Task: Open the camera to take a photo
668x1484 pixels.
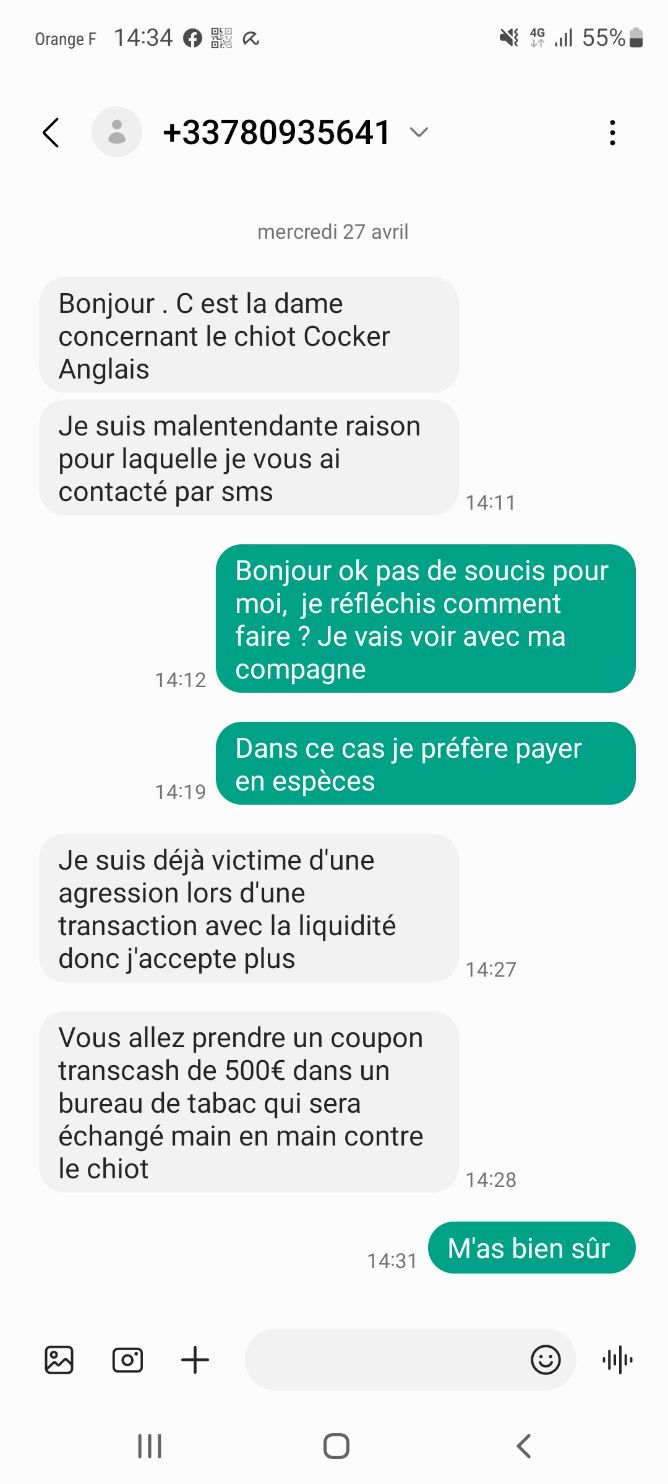Action: point(127,1360)
